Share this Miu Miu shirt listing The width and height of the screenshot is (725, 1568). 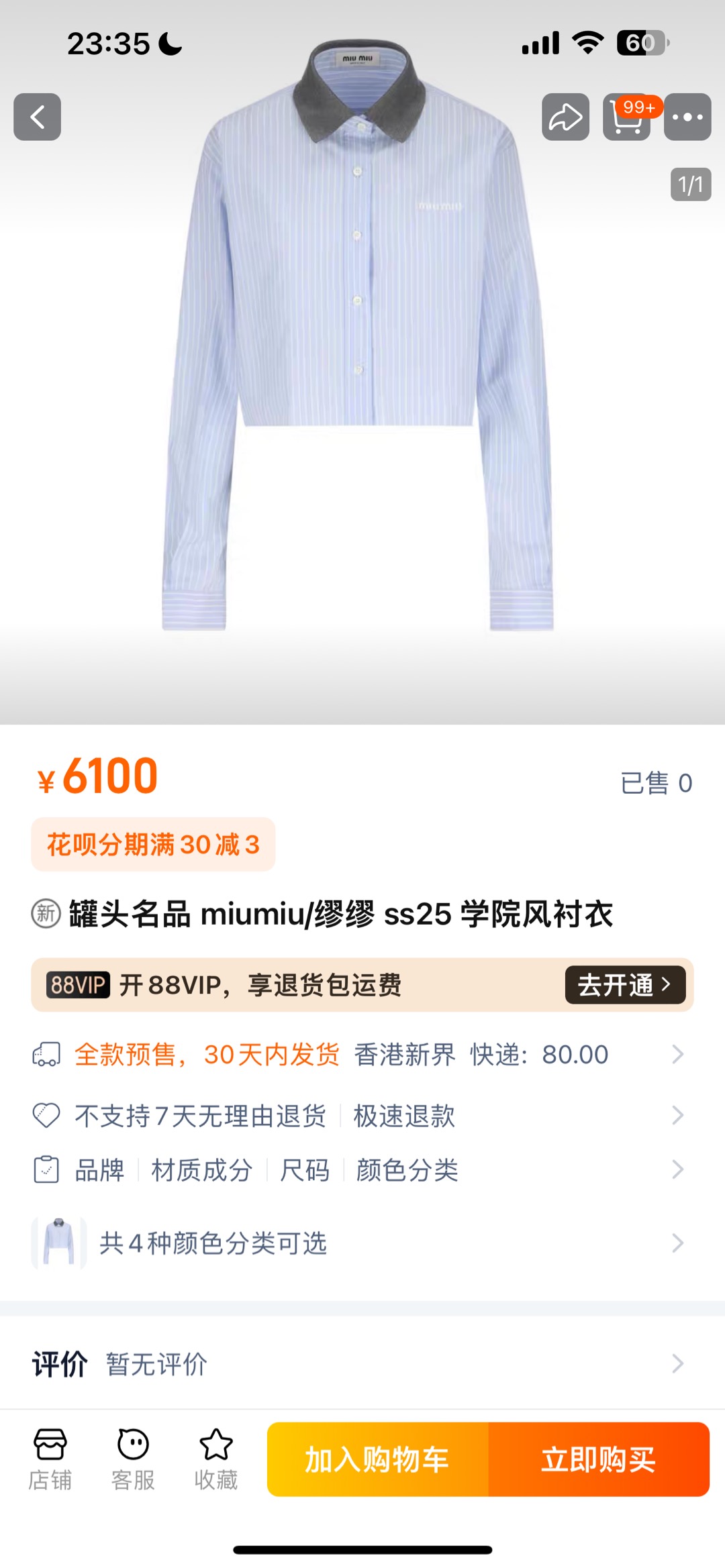tap(565, 117)
